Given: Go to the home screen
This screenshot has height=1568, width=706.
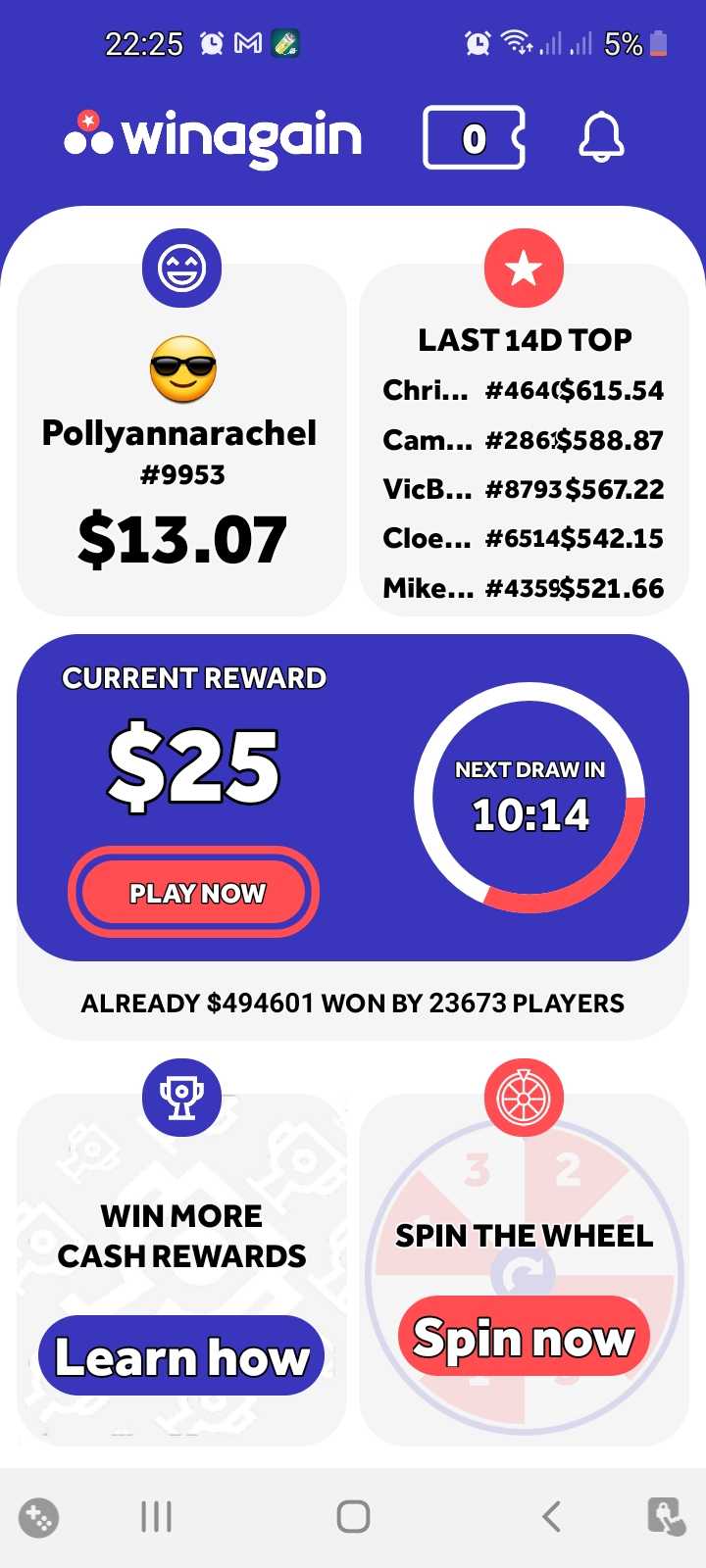Looking at the screenshot, I should (x=353, y=1516).
